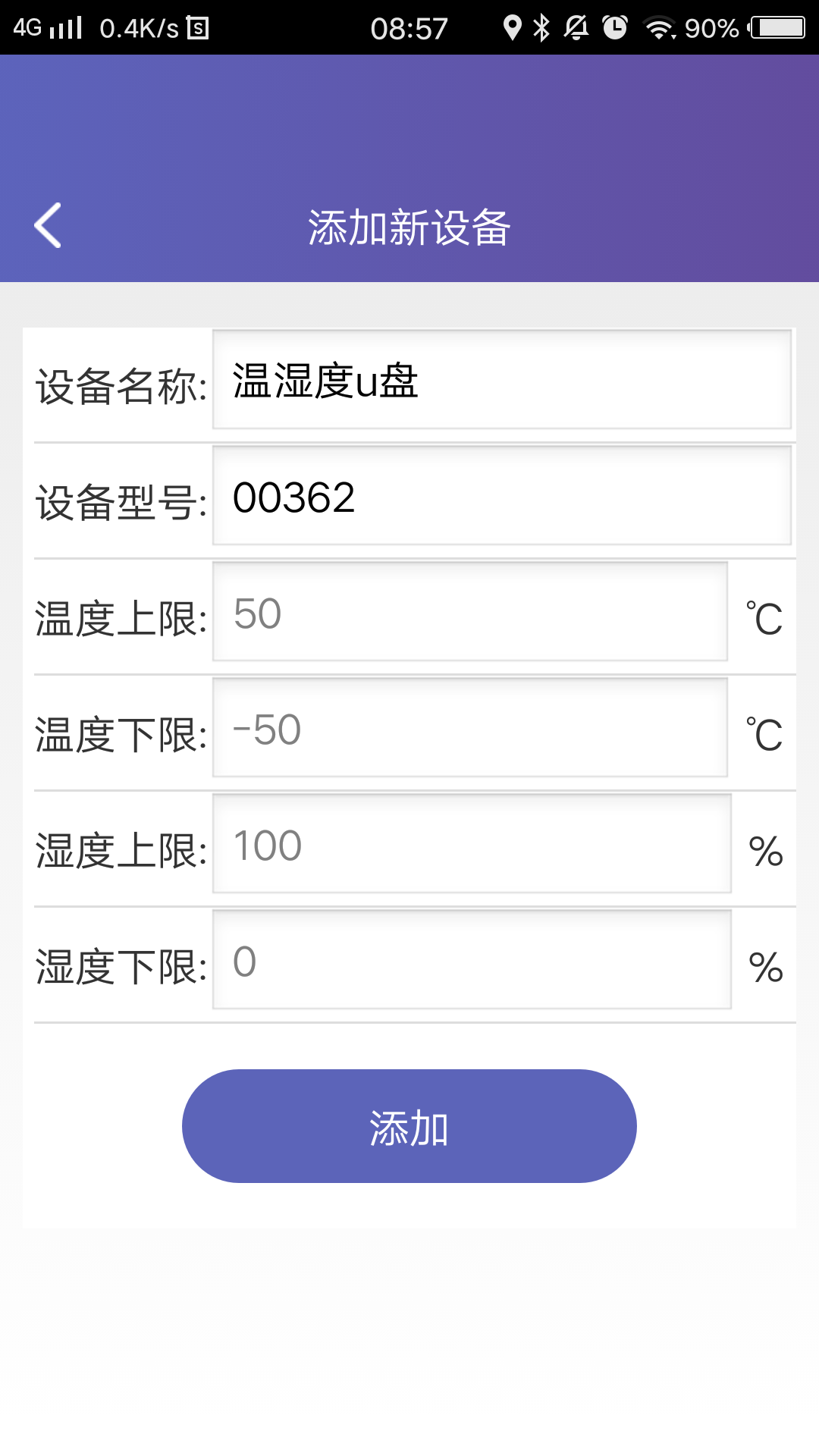
Task: Tap the 添加 button to add device
Action: [x=409, y=1126]
